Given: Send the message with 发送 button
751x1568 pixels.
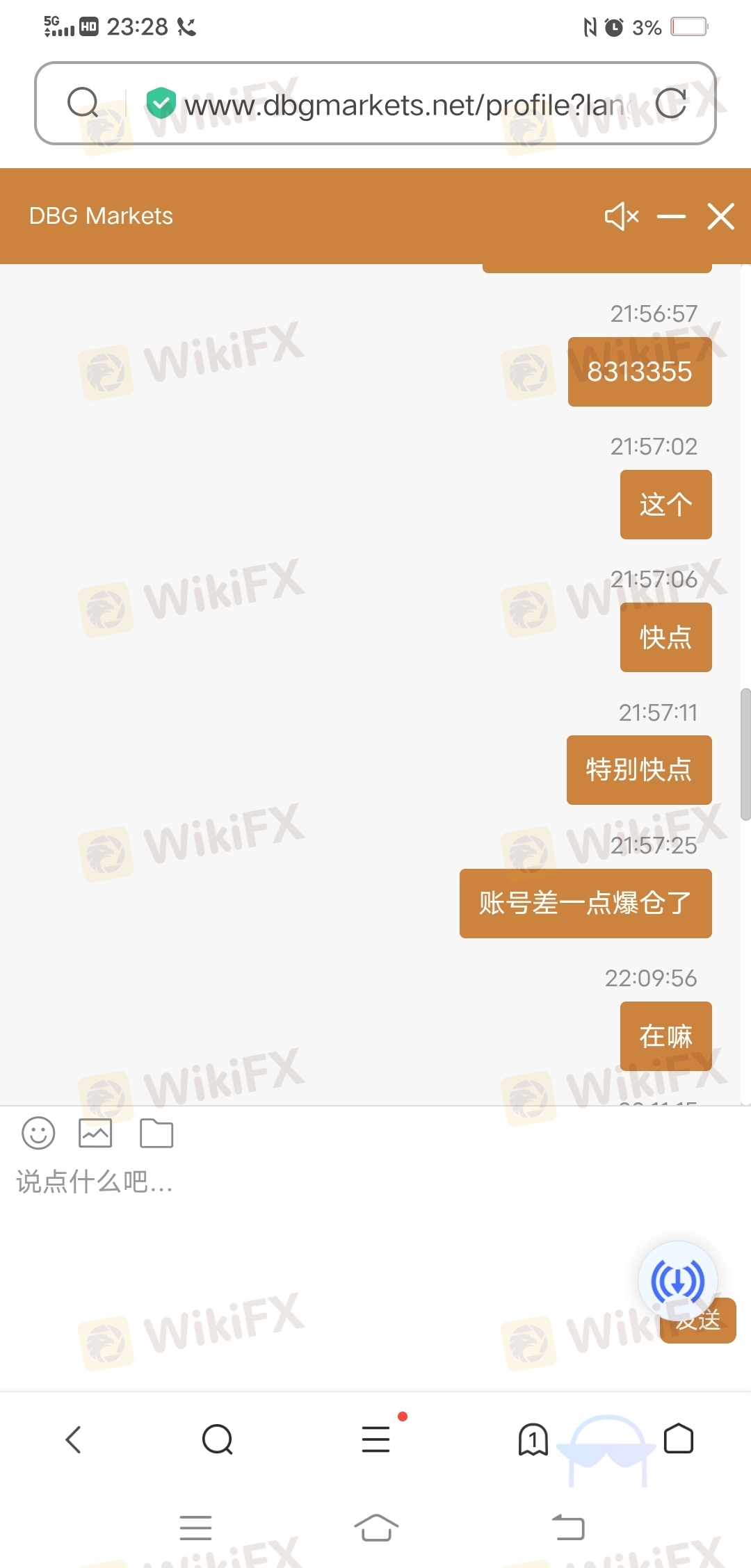Looking at the screenshot, I should (698, 1320).
